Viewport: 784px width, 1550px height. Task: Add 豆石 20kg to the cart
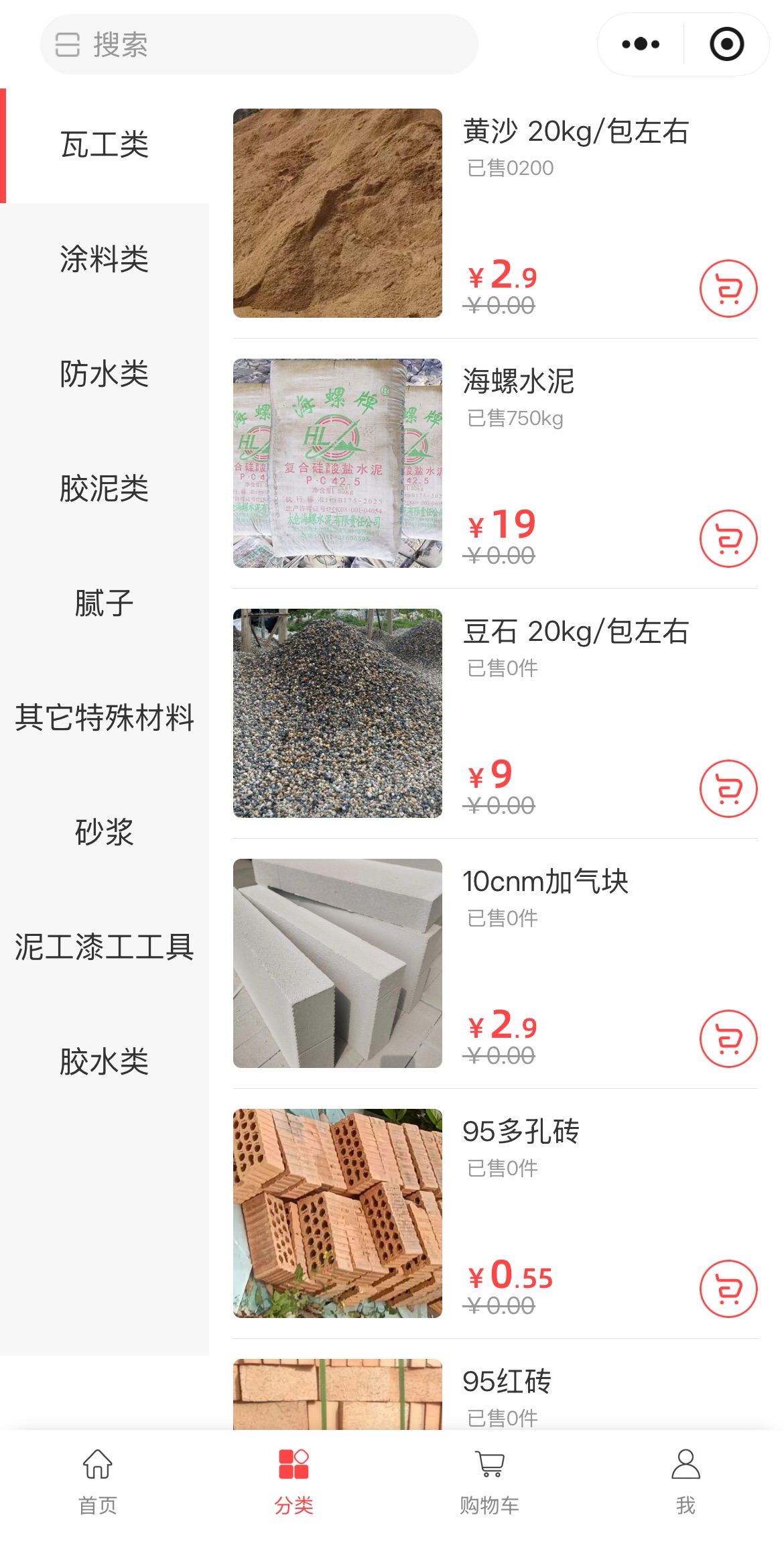(728, 789)
